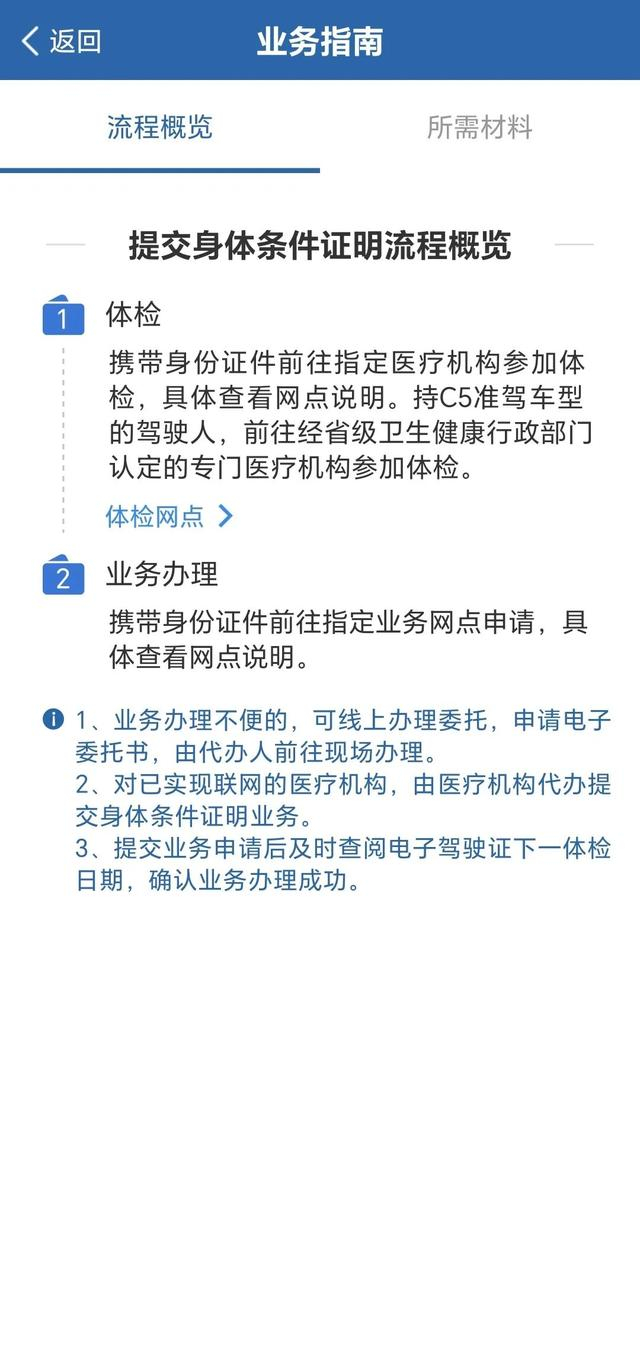Switch to the 所需材料 tab
Screen dimensions: 640x1371
coord(480,127)
